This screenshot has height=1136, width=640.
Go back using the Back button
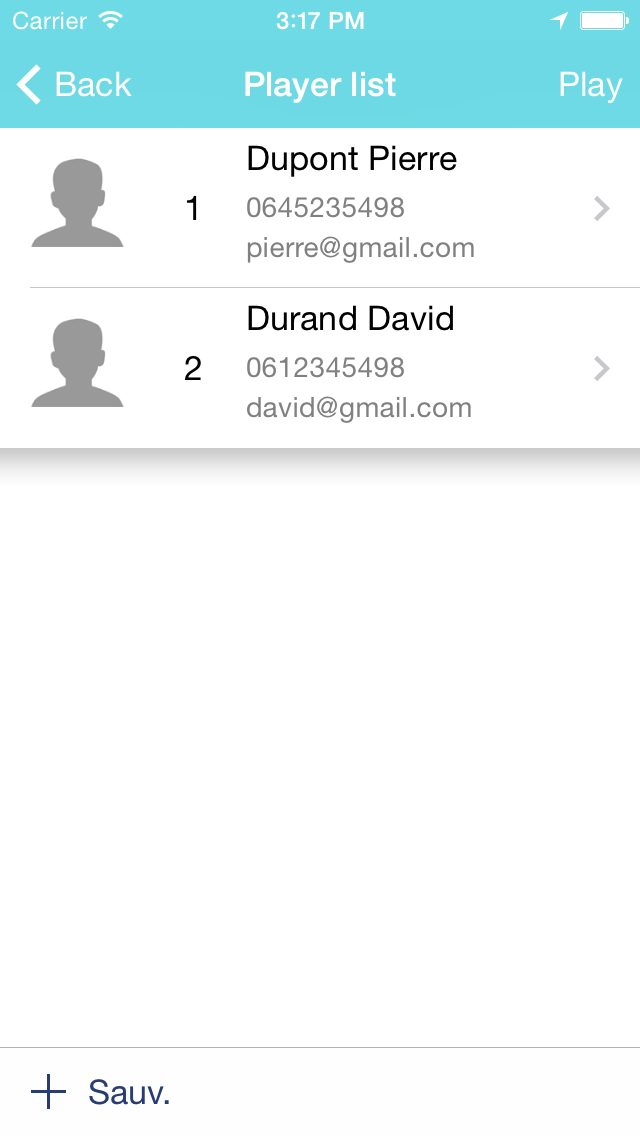pyautogui.click(x=75, y=85)
